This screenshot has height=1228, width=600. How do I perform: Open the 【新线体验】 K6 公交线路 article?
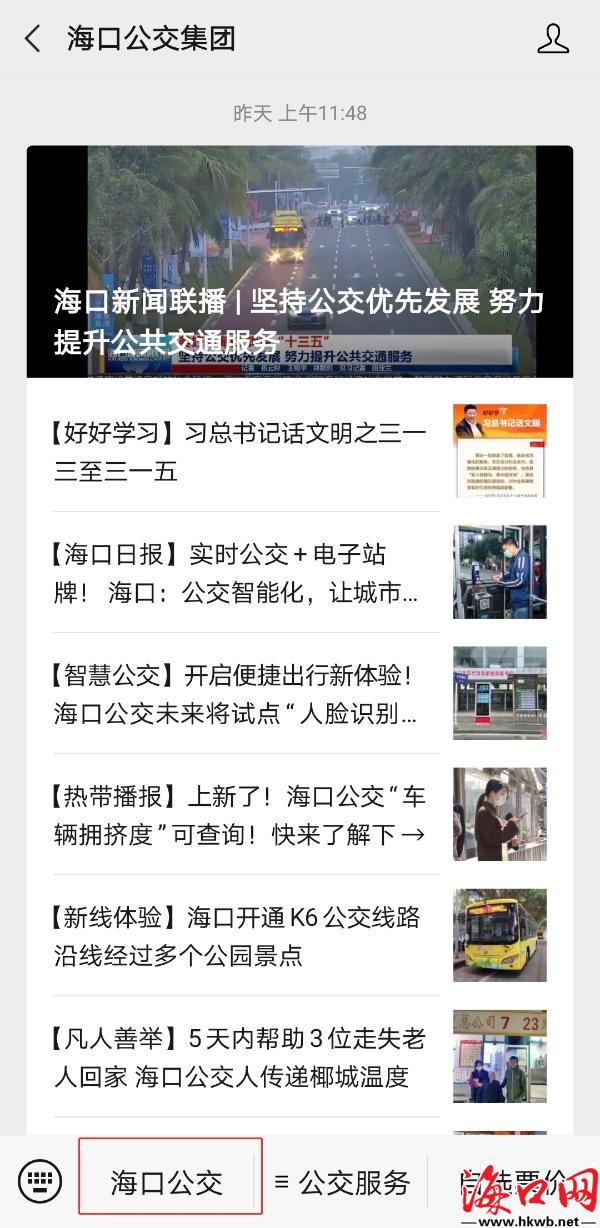(240, 936)
